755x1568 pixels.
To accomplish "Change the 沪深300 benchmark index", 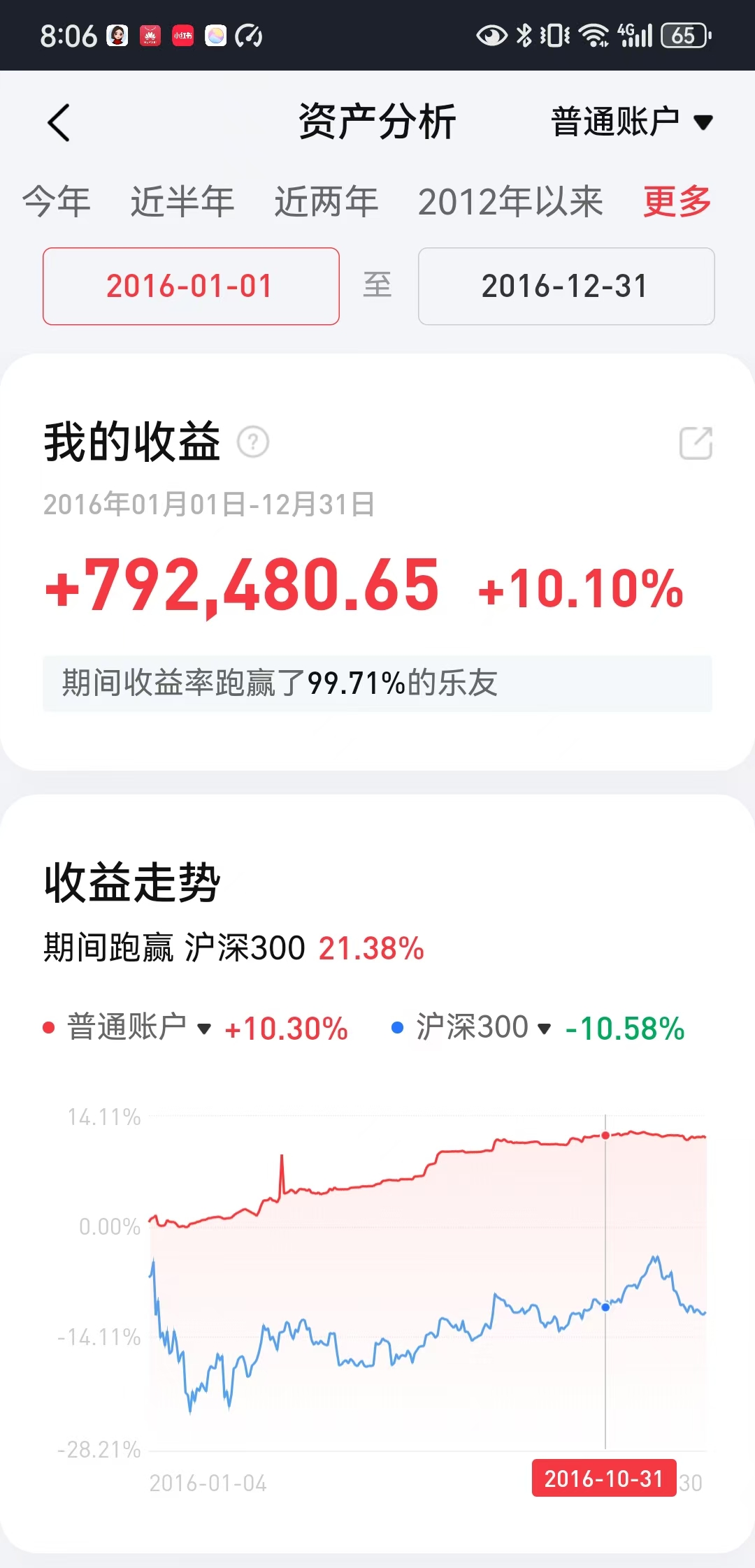I will tap(482, 1028).
